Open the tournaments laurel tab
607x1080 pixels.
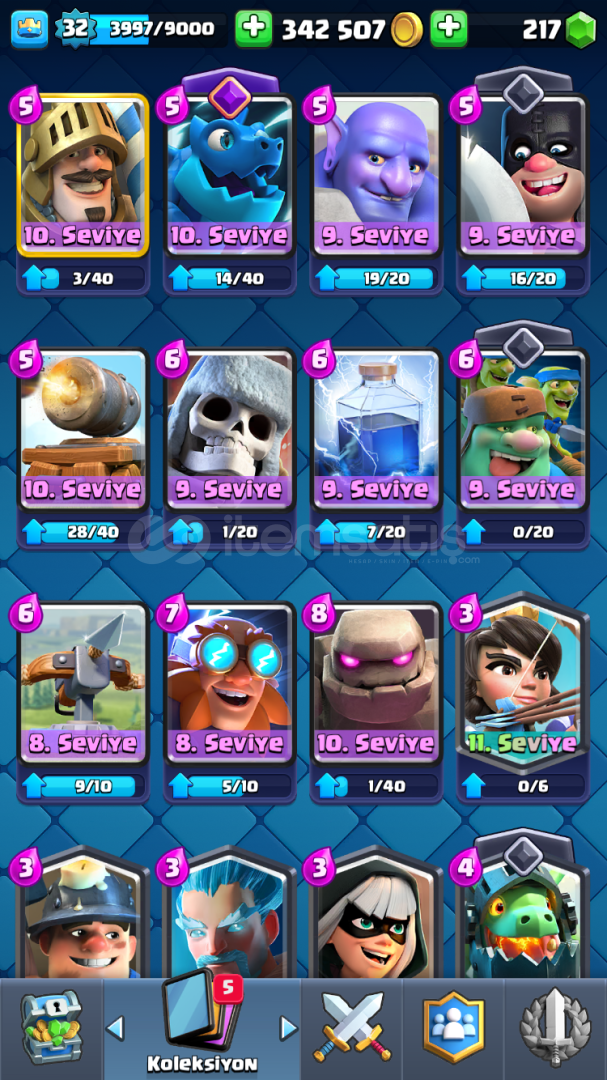(555, 1028)
